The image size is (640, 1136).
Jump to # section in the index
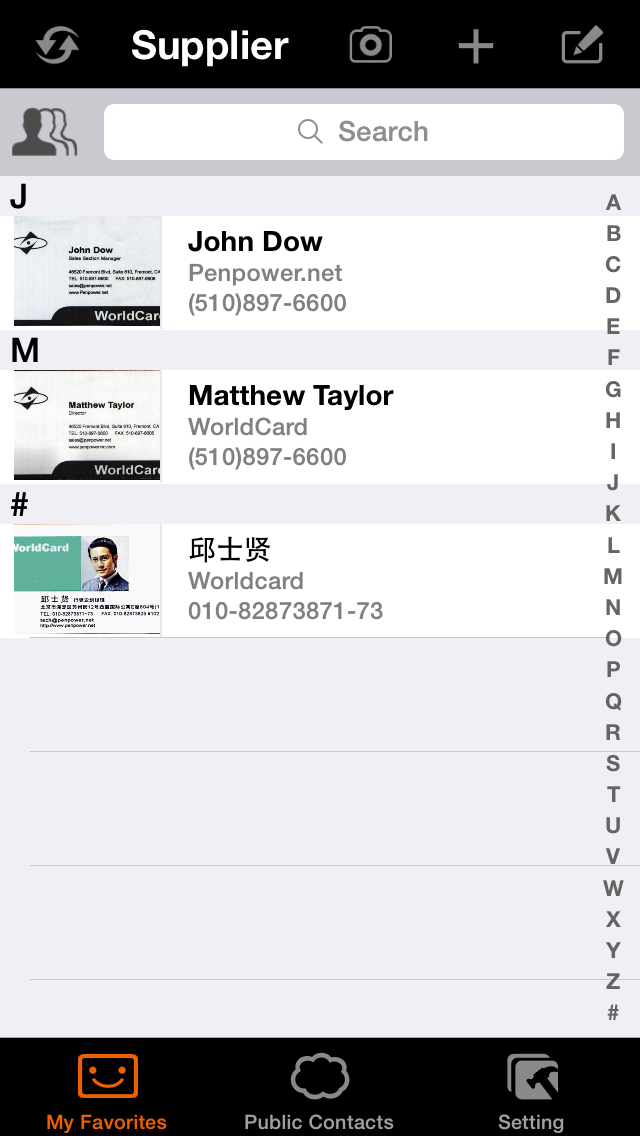(613, 1013)
